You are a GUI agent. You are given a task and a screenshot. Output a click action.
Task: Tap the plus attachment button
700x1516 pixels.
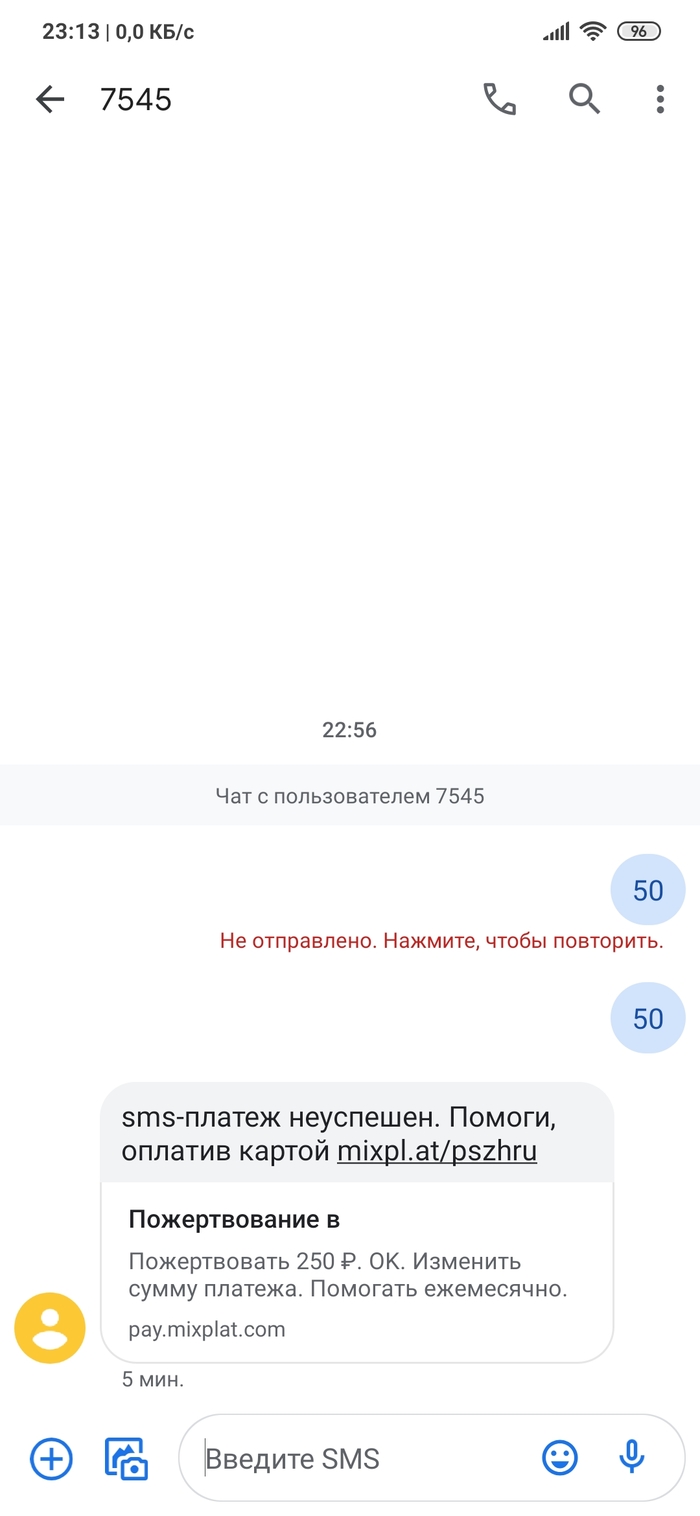click(51, 1459)
